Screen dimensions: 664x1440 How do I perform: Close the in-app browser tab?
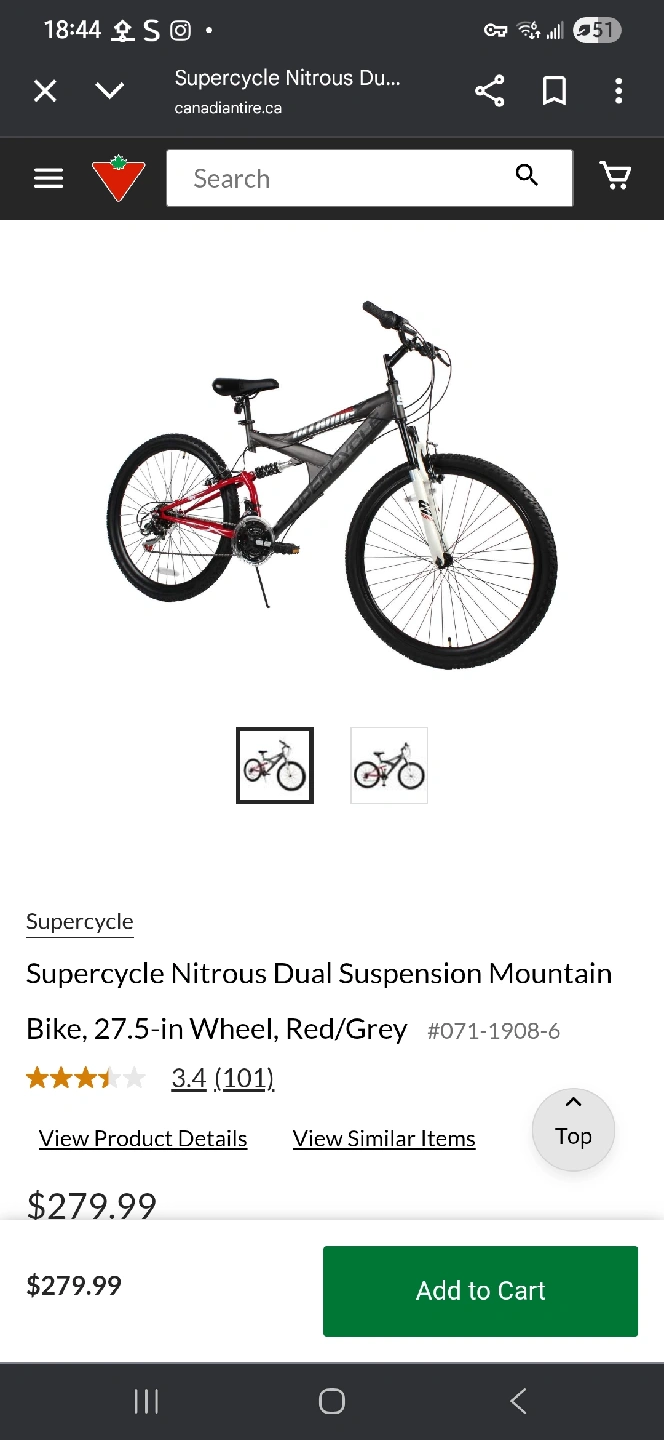point(45,91)
